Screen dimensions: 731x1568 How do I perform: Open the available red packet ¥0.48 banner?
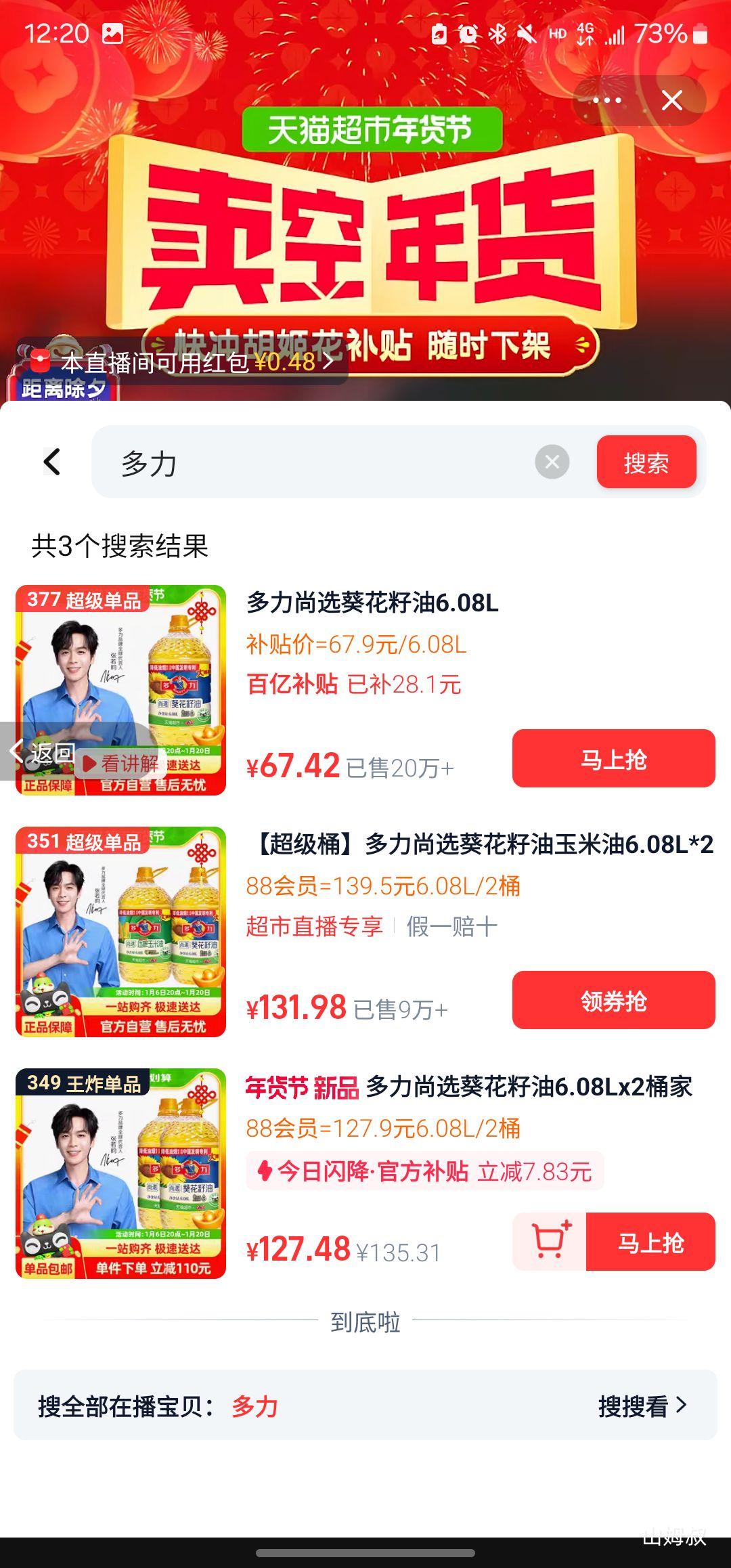pos(183,362)
